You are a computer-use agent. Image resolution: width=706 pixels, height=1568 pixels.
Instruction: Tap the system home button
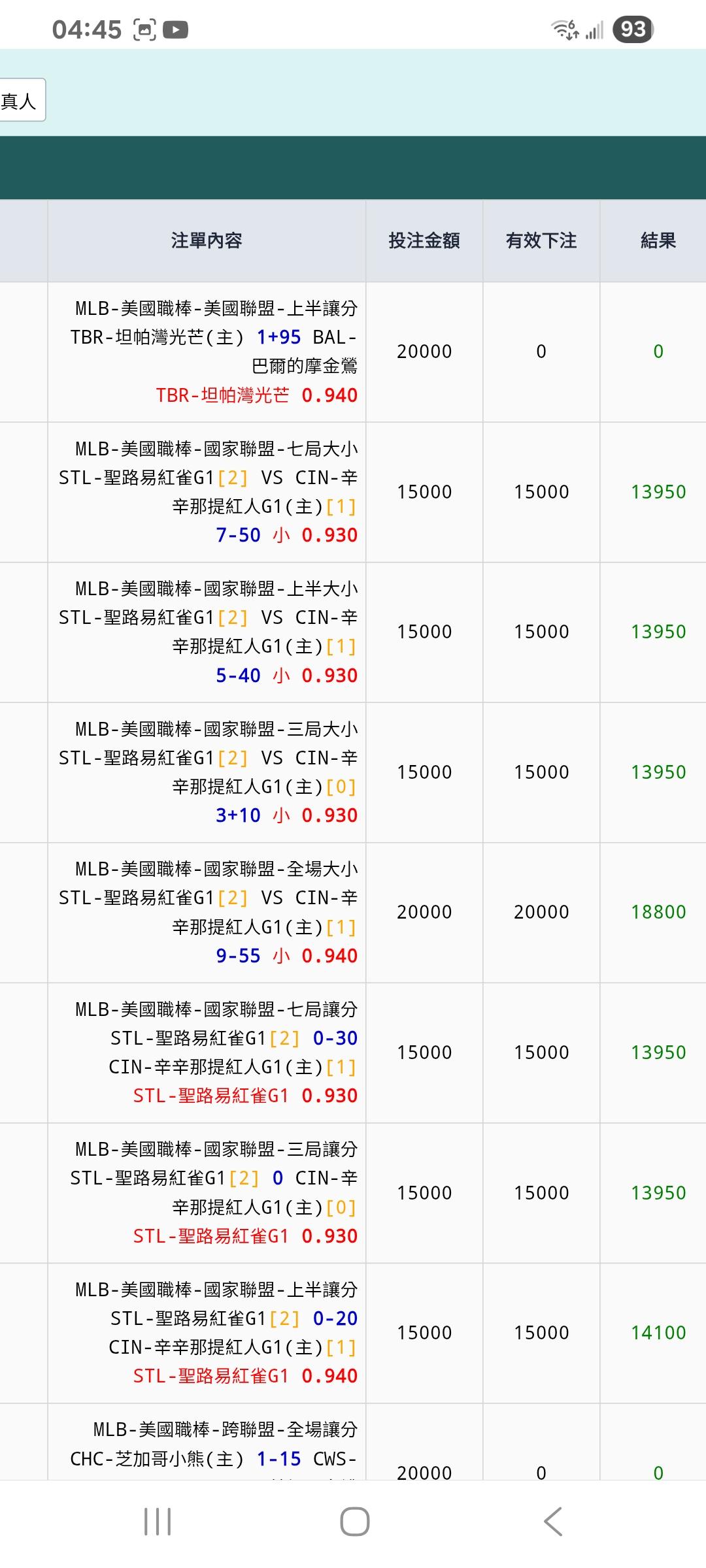point(355,1522)
